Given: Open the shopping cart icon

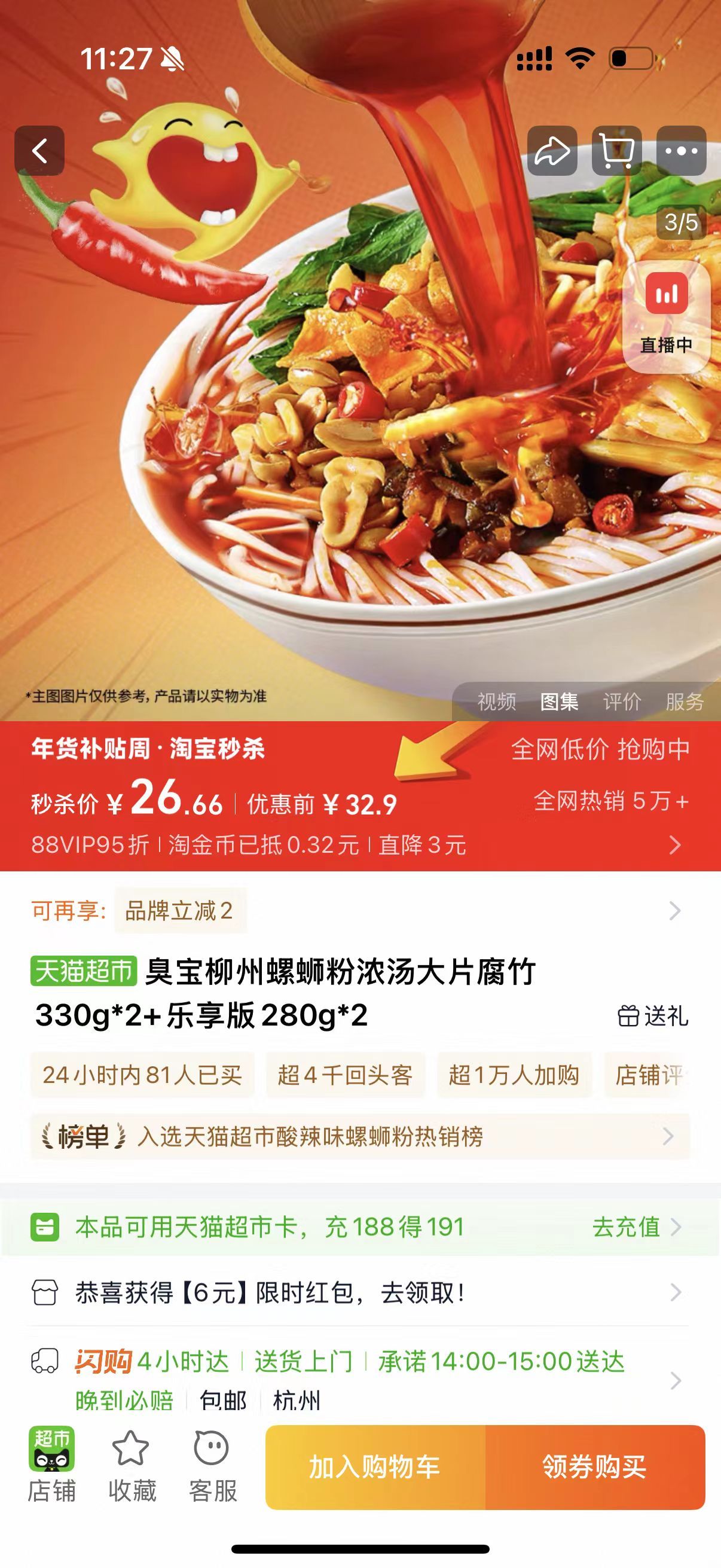Looking at the screenshot, I should 618,152.
